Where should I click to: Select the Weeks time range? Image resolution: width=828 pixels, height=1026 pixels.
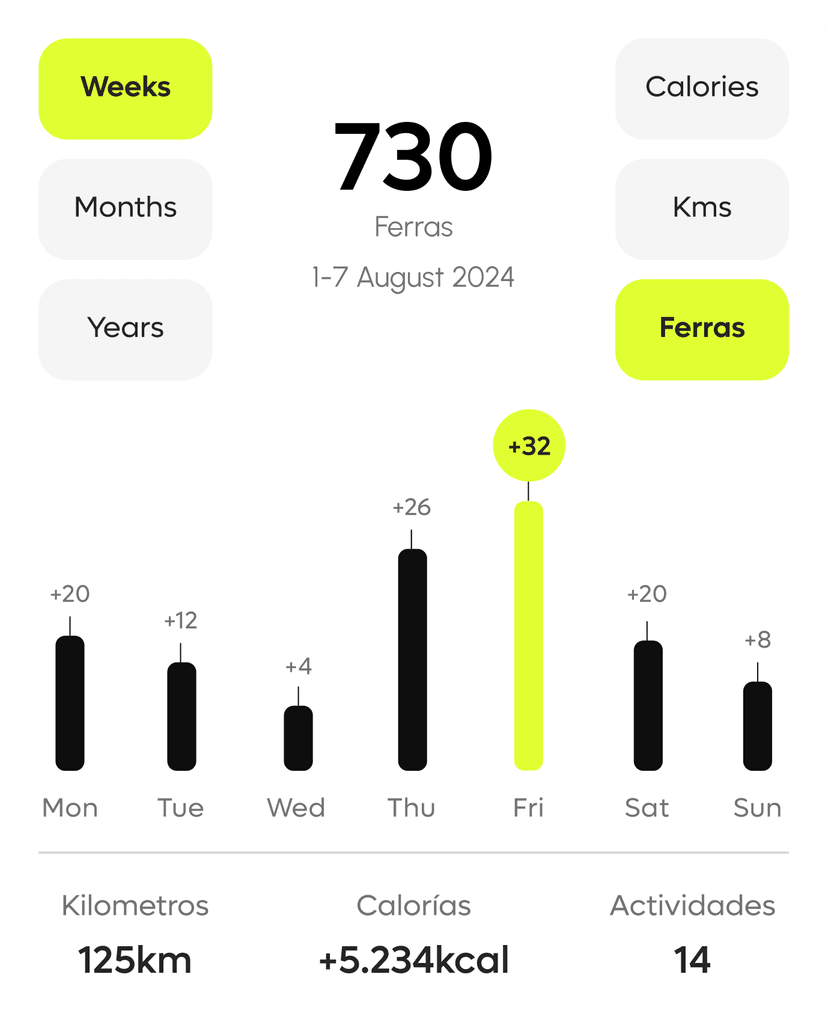126,88
